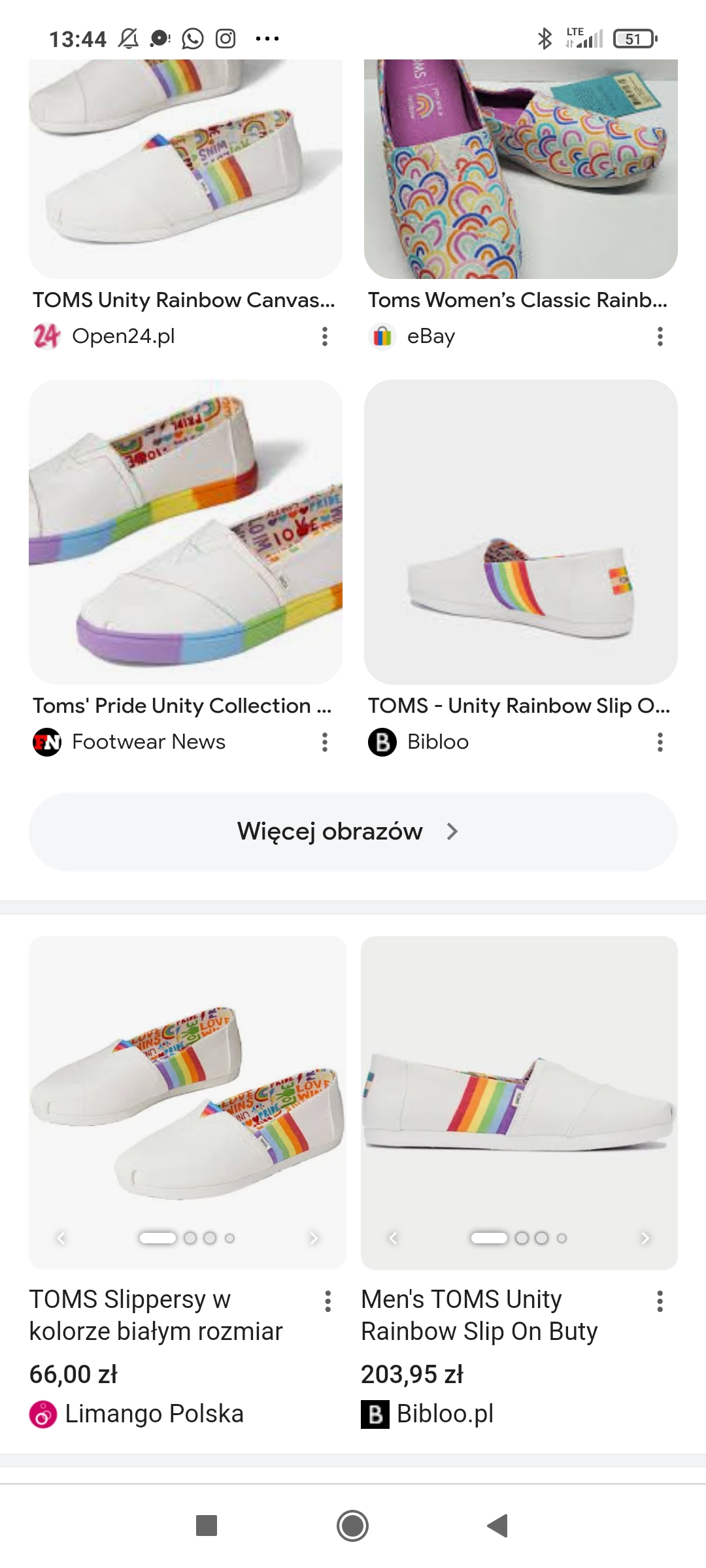Go back with the system back button

pyautogui.click(x=498, y=1526)
